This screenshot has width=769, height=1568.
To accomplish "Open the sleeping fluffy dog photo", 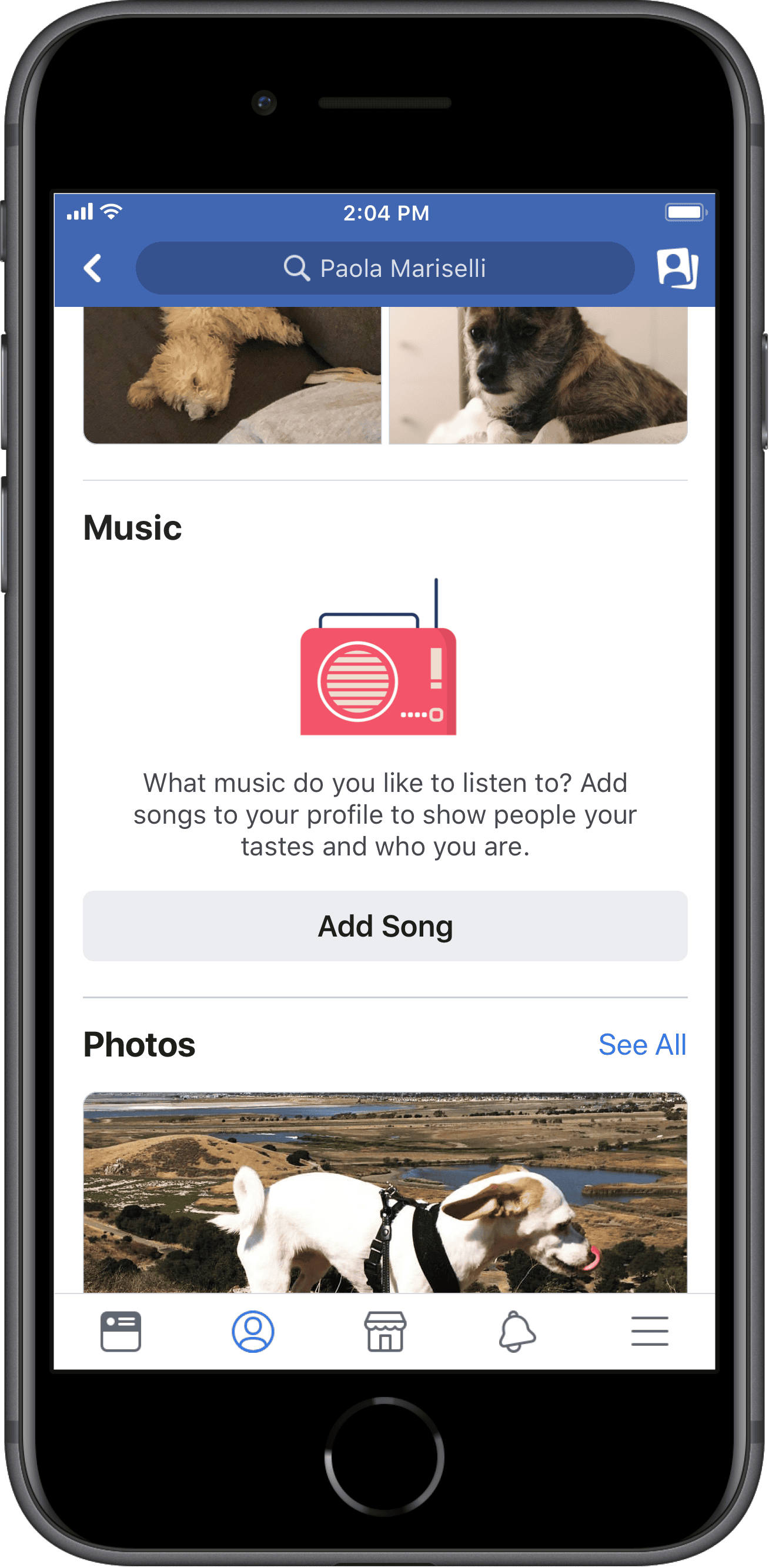I will pos(232,375).
